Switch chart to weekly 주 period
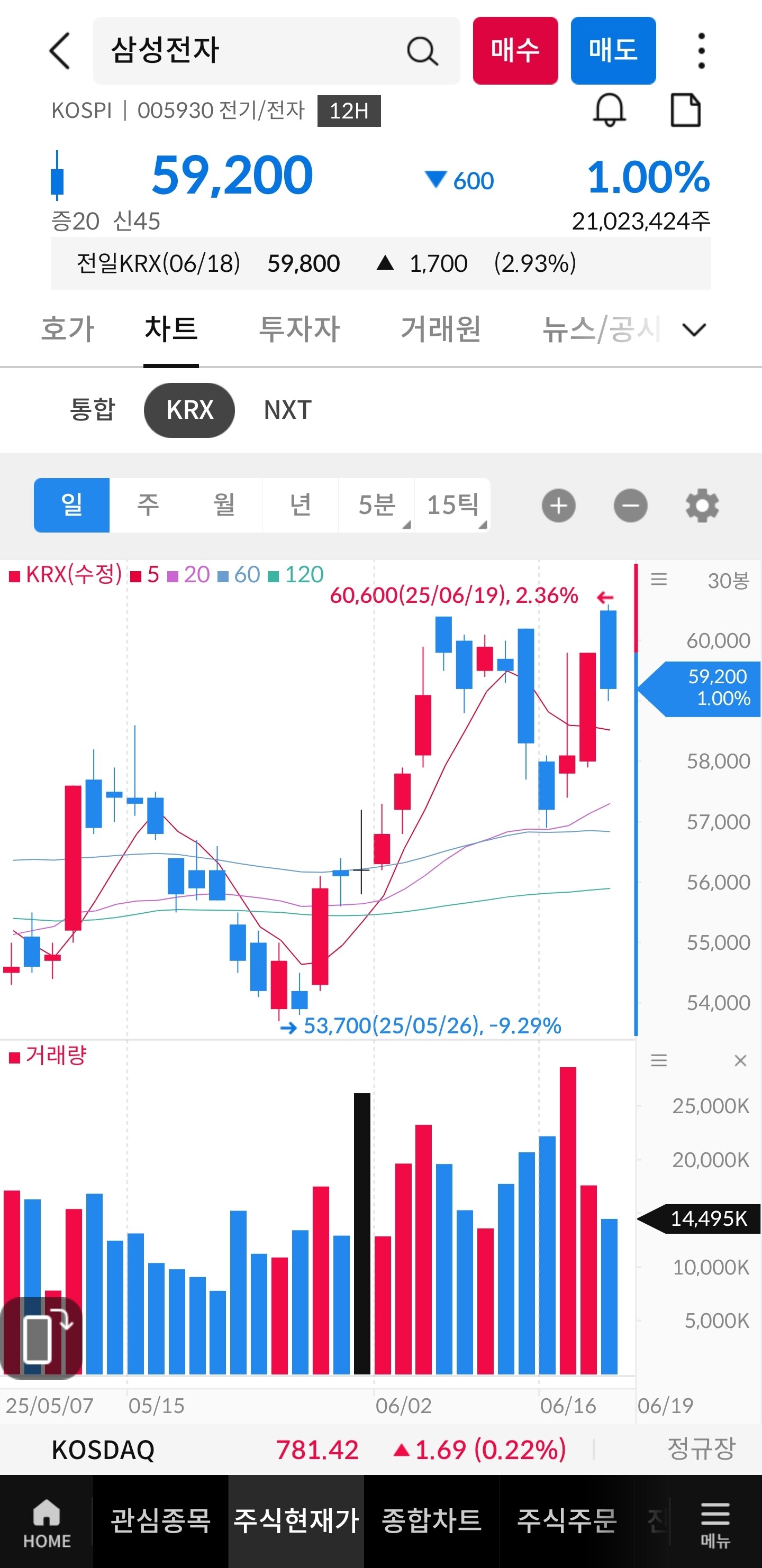 pyautogui.click(x=148, y=505)
